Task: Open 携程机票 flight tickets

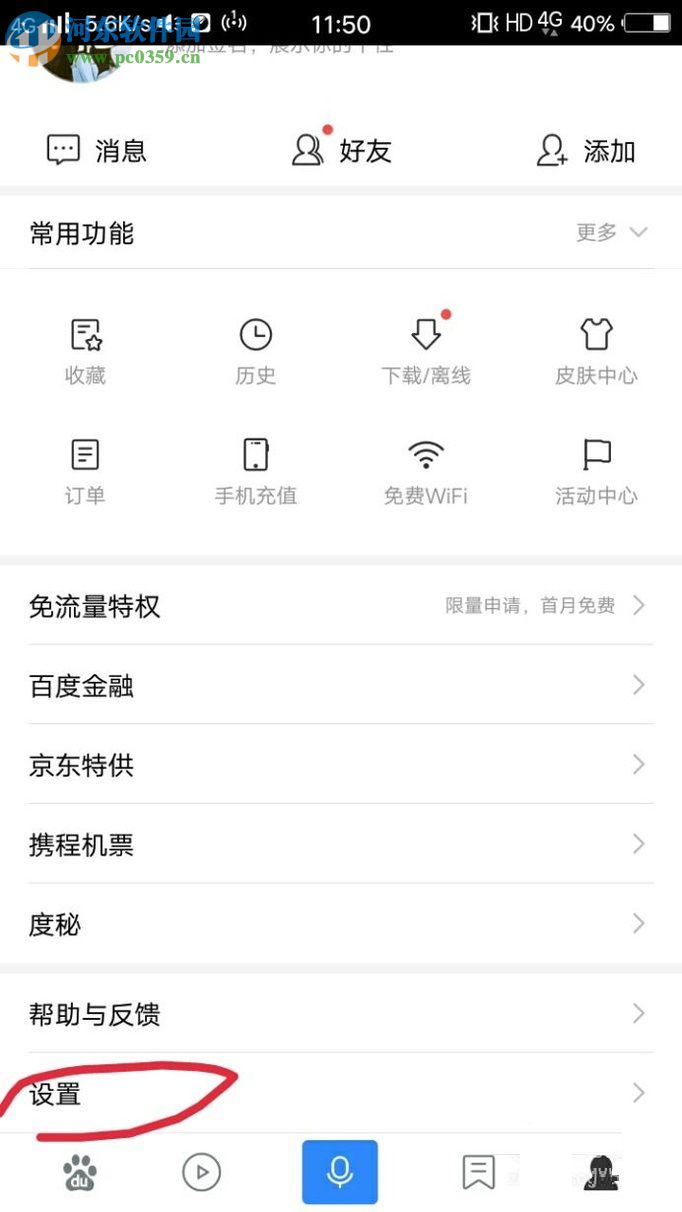Action: click(340, 845)
